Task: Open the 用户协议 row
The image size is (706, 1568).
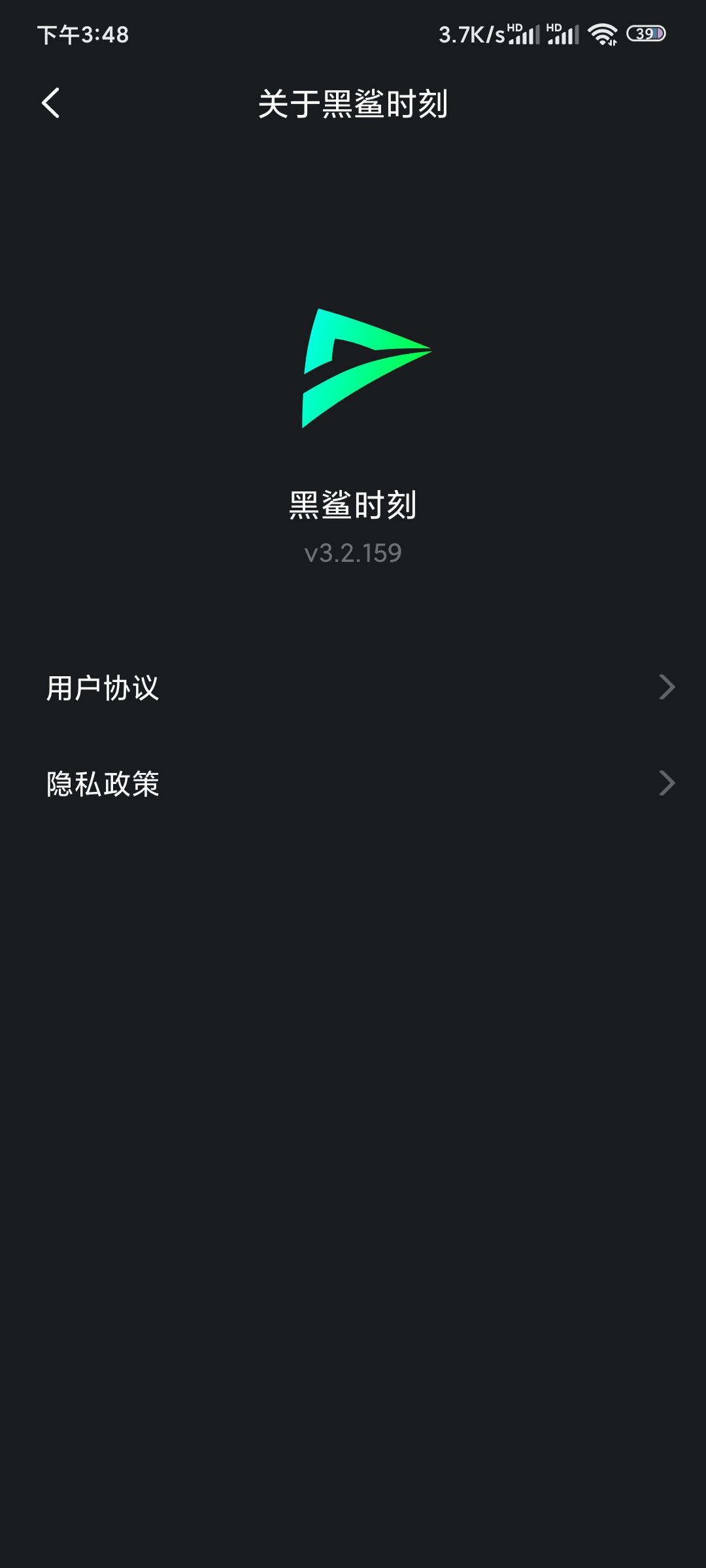Action: pyautogui.click(x=353, y=687)
